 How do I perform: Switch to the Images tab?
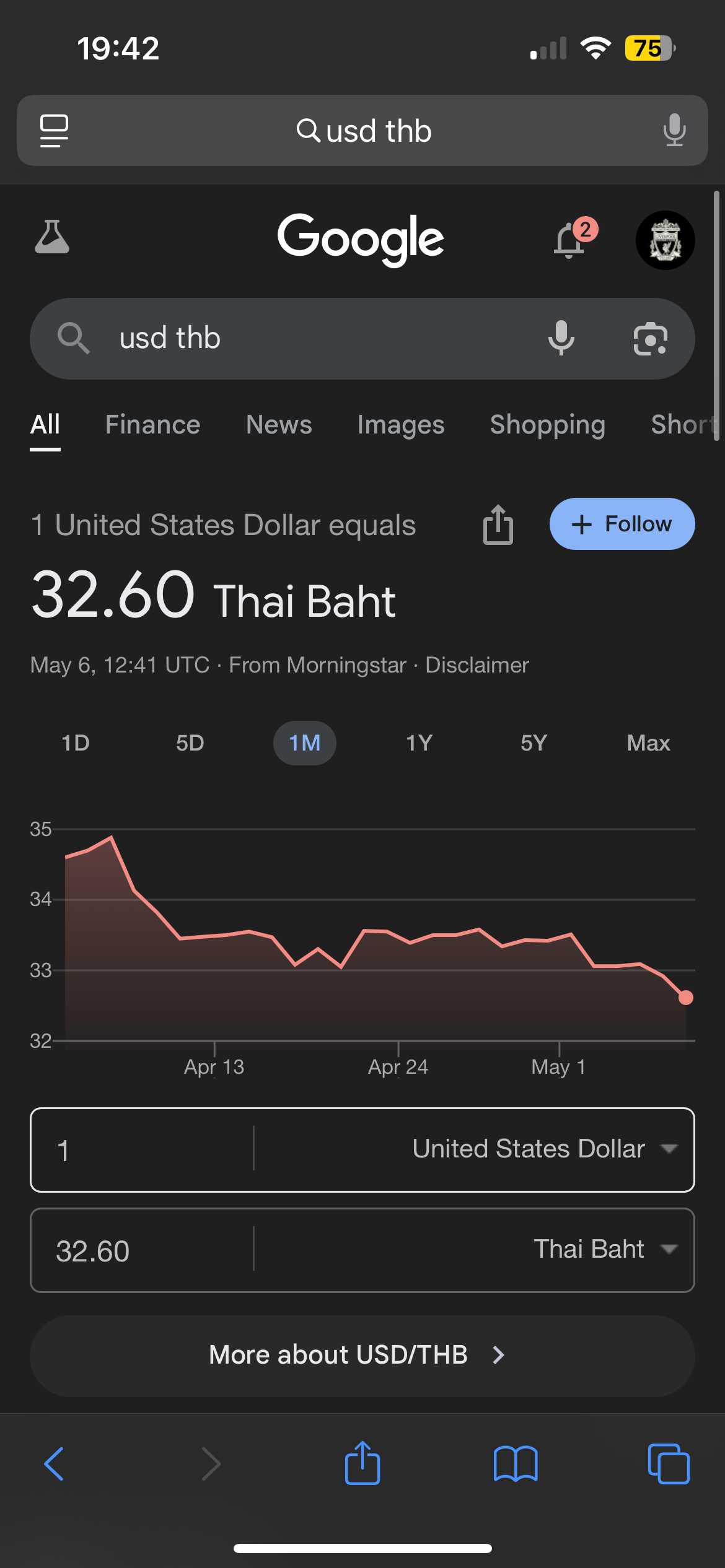pyautogui.click(x=401, y=425)
